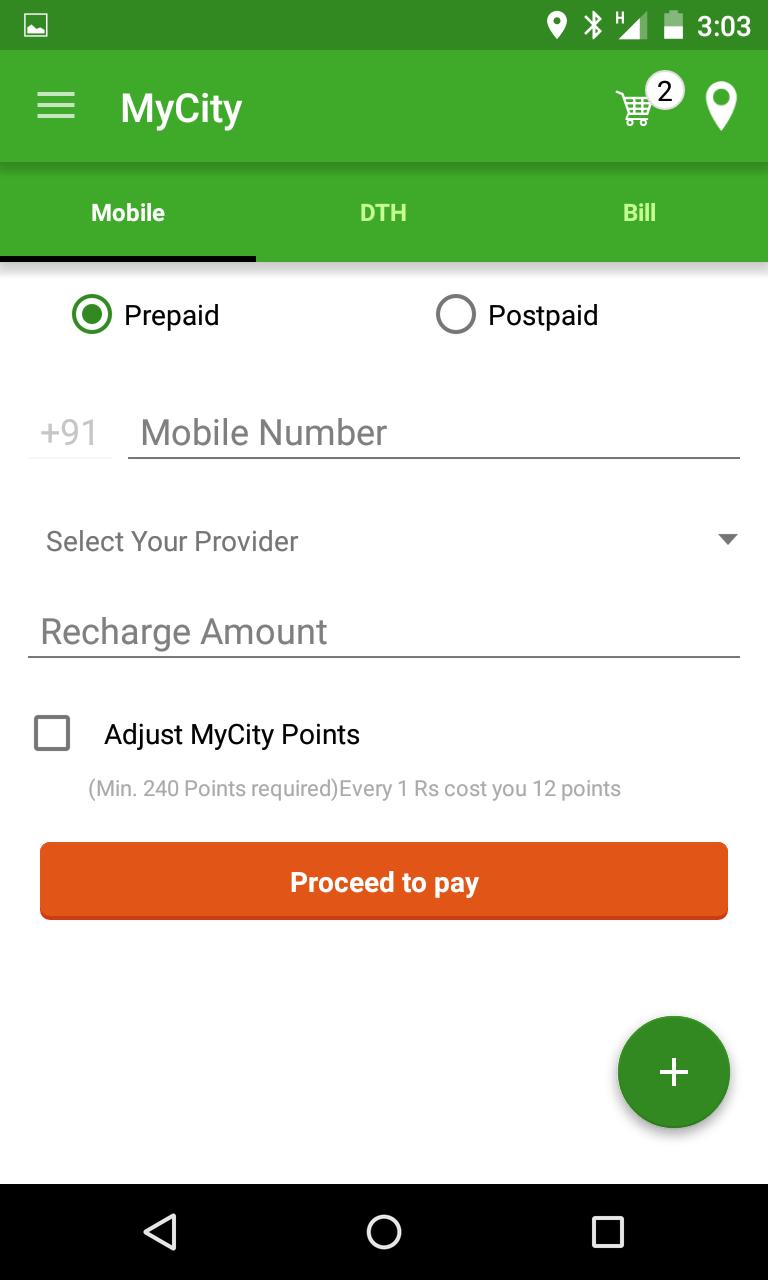Open the shopping cart with 2 items

[x=637, y=107]
